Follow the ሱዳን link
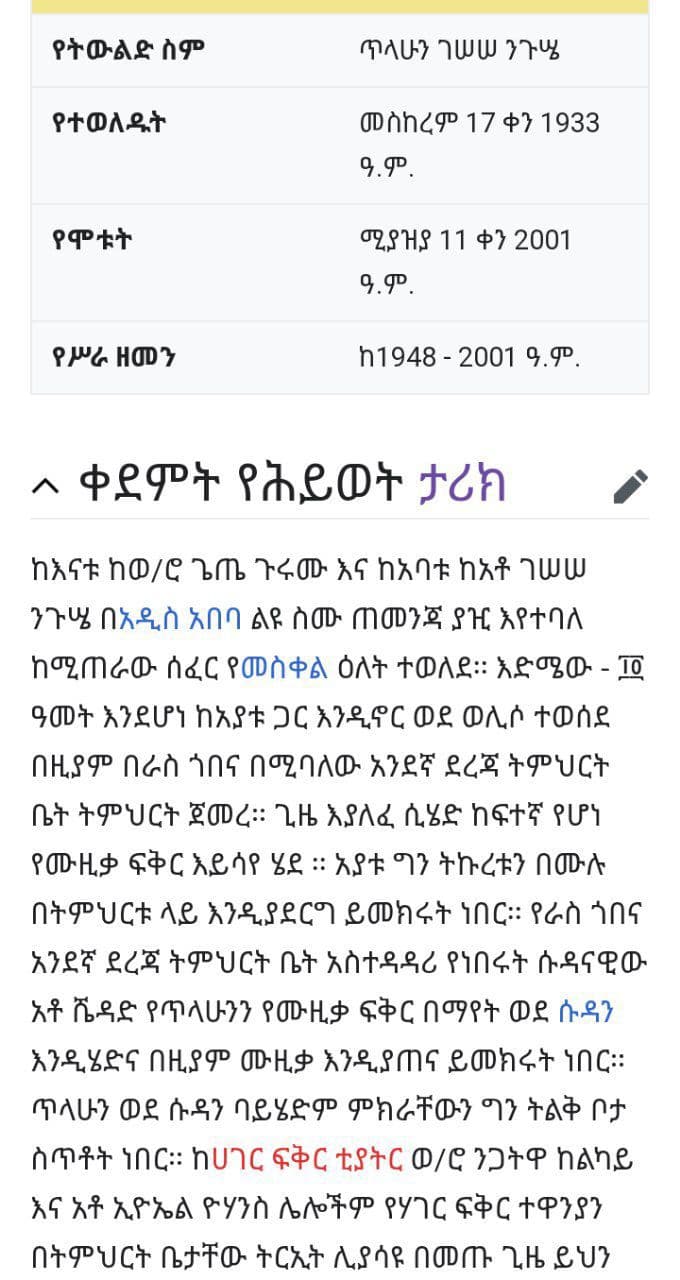This screenshot has width=680, height=1280. pos(585,1011)
